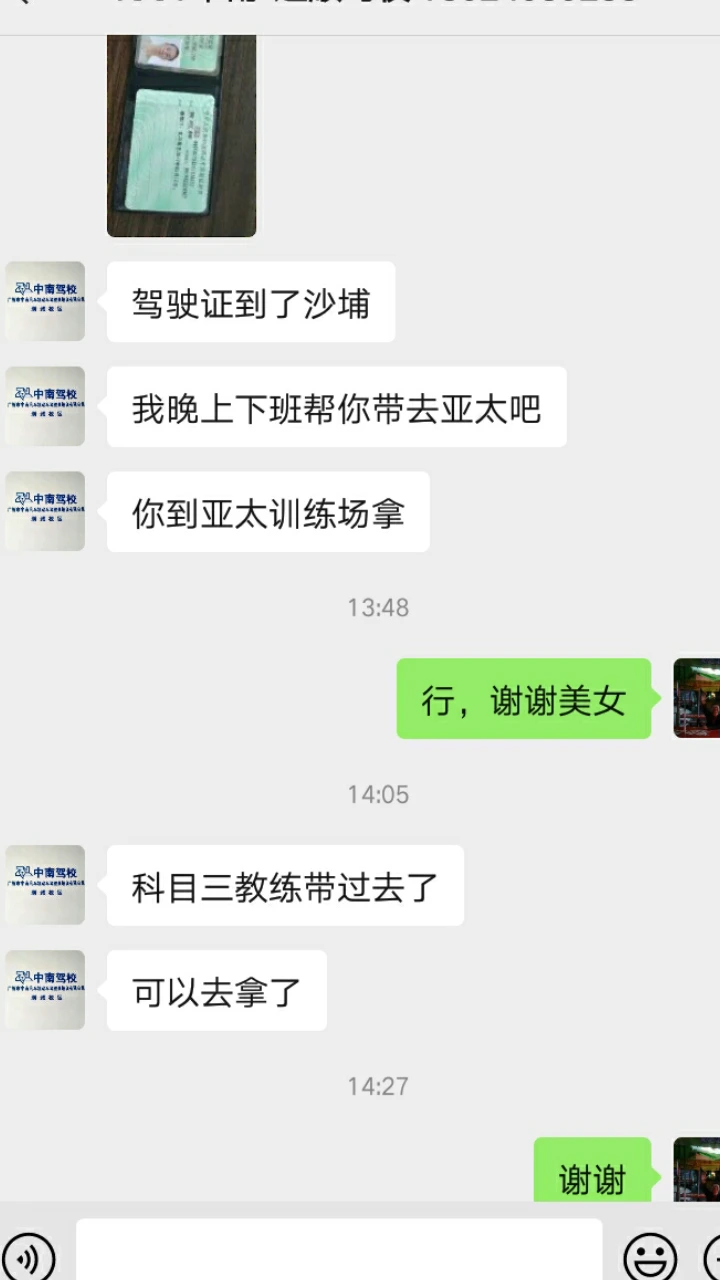This screenshot has height=1280, width=720.
Task: Open the plus attachments menu
Action: pyautogui.click(x=712, y=1256)
